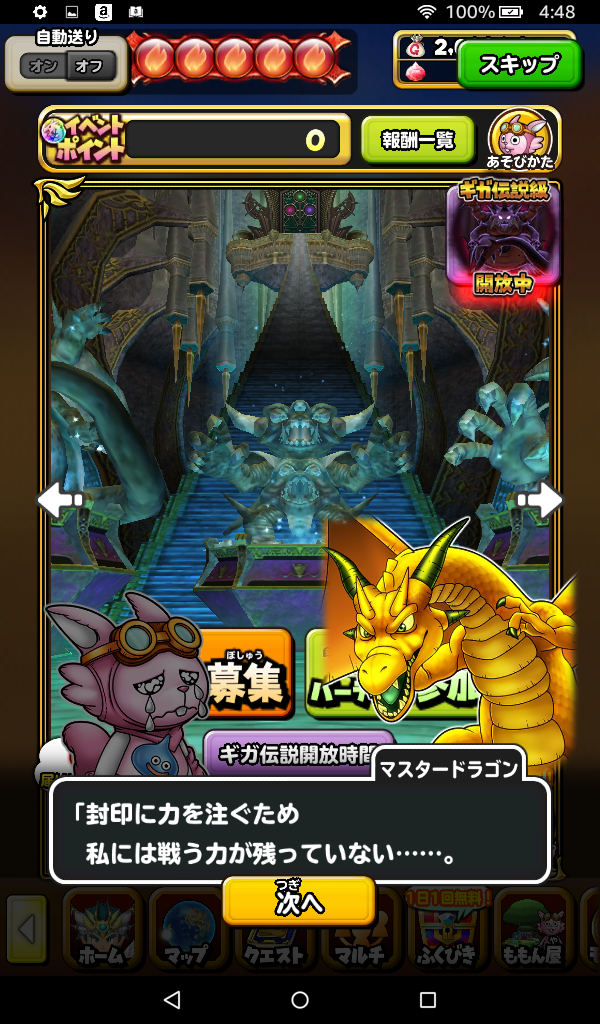Turn auto-advance オフ
Screen dimensions: 600x1024
(90, 67)
